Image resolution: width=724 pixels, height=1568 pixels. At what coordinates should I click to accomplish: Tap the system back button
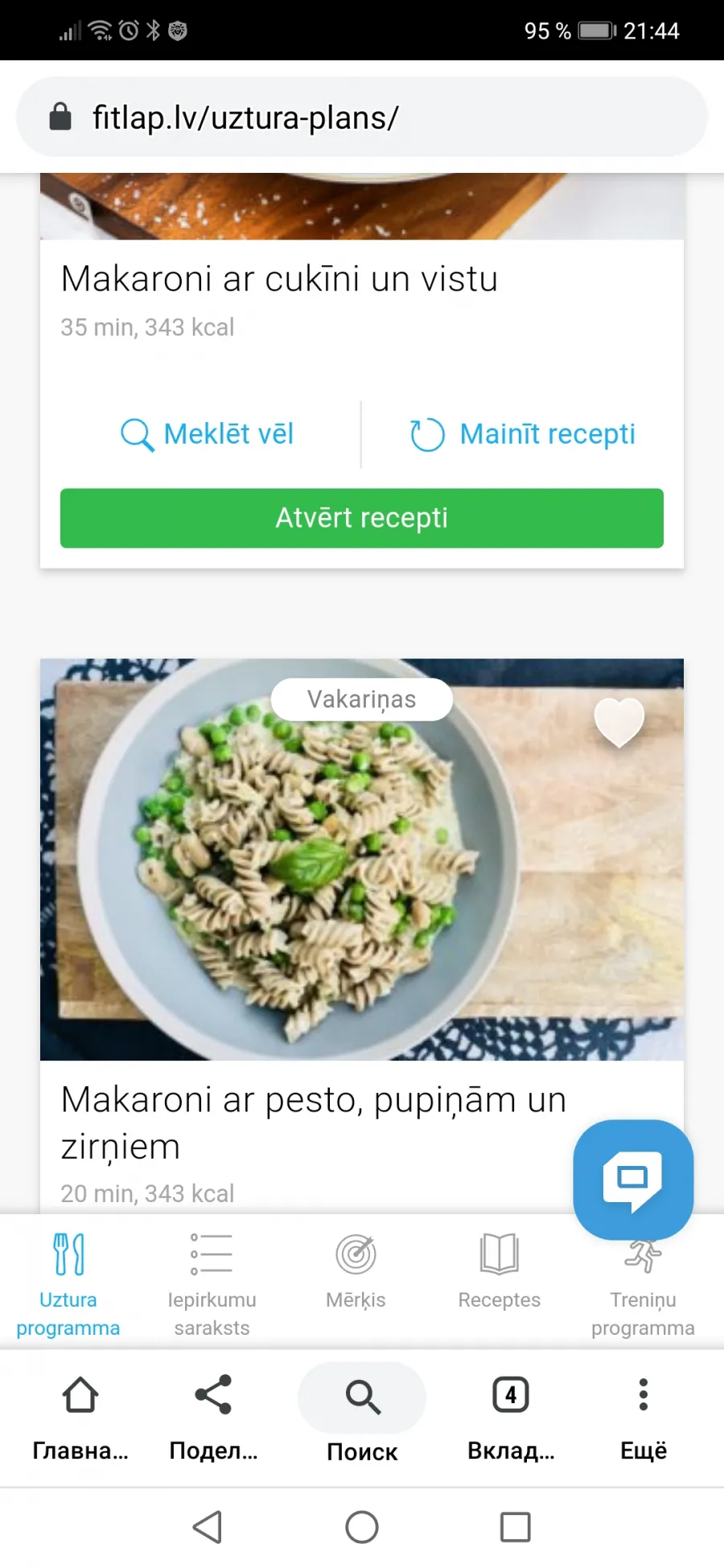[208, 1527]
